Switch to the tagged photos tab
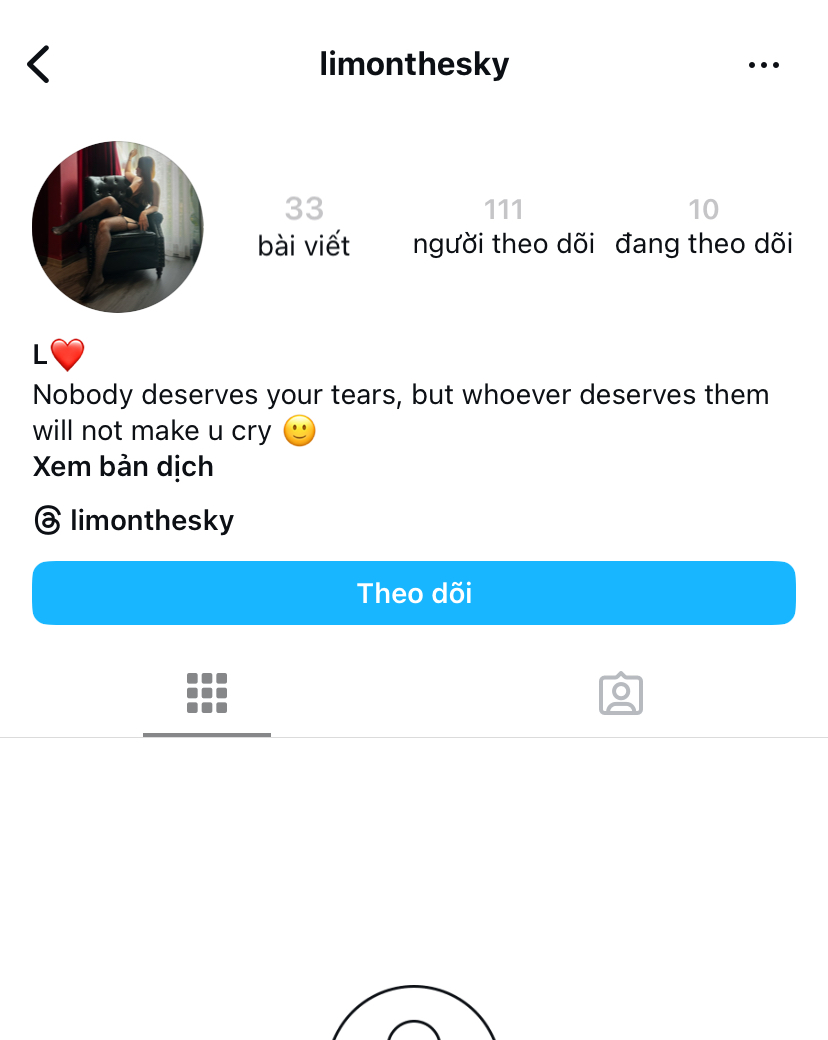Viewport: 828px width, 1040px height. click(620, 693)
